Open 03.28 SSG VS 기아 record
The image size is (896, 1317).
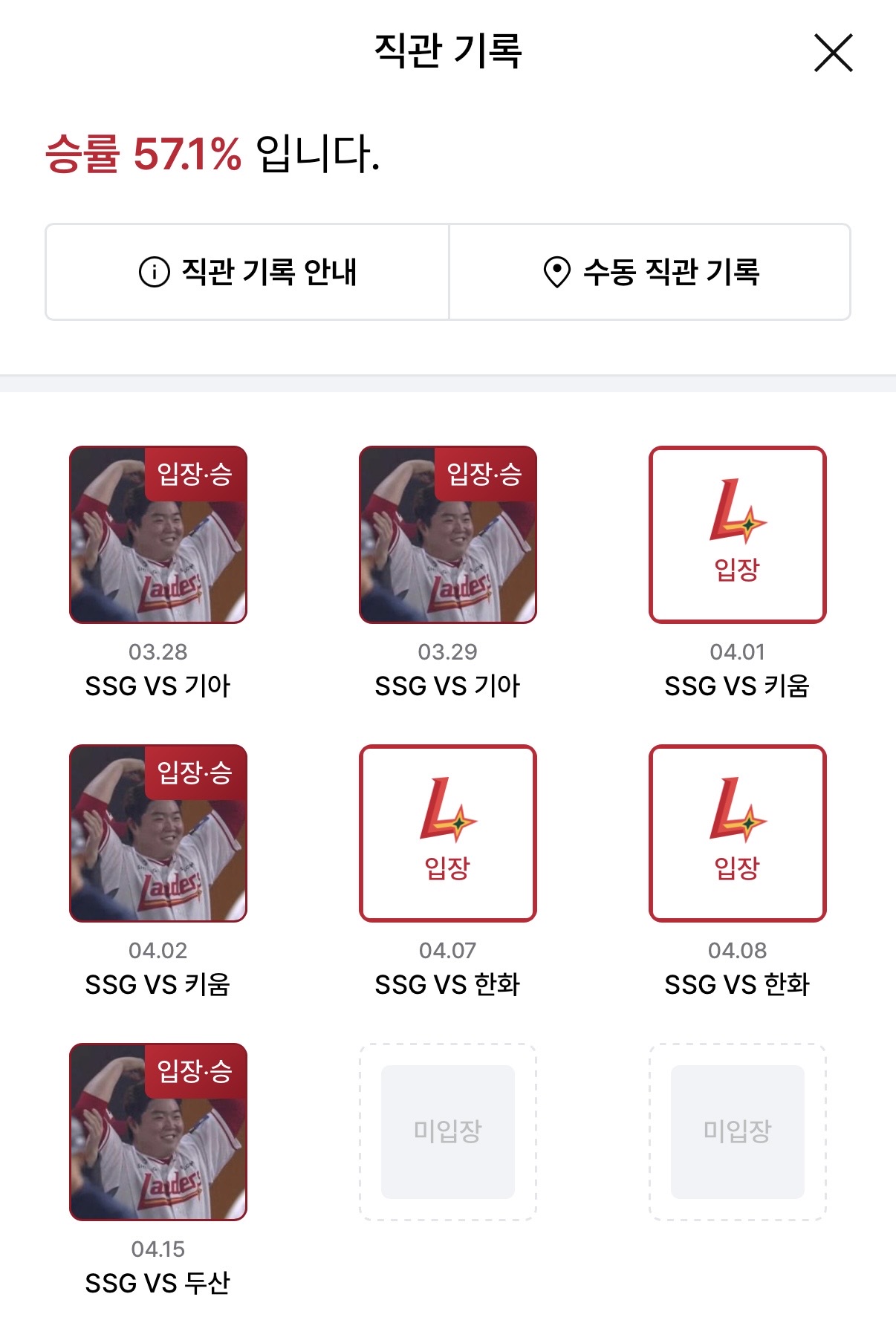[x=158, y=535]
